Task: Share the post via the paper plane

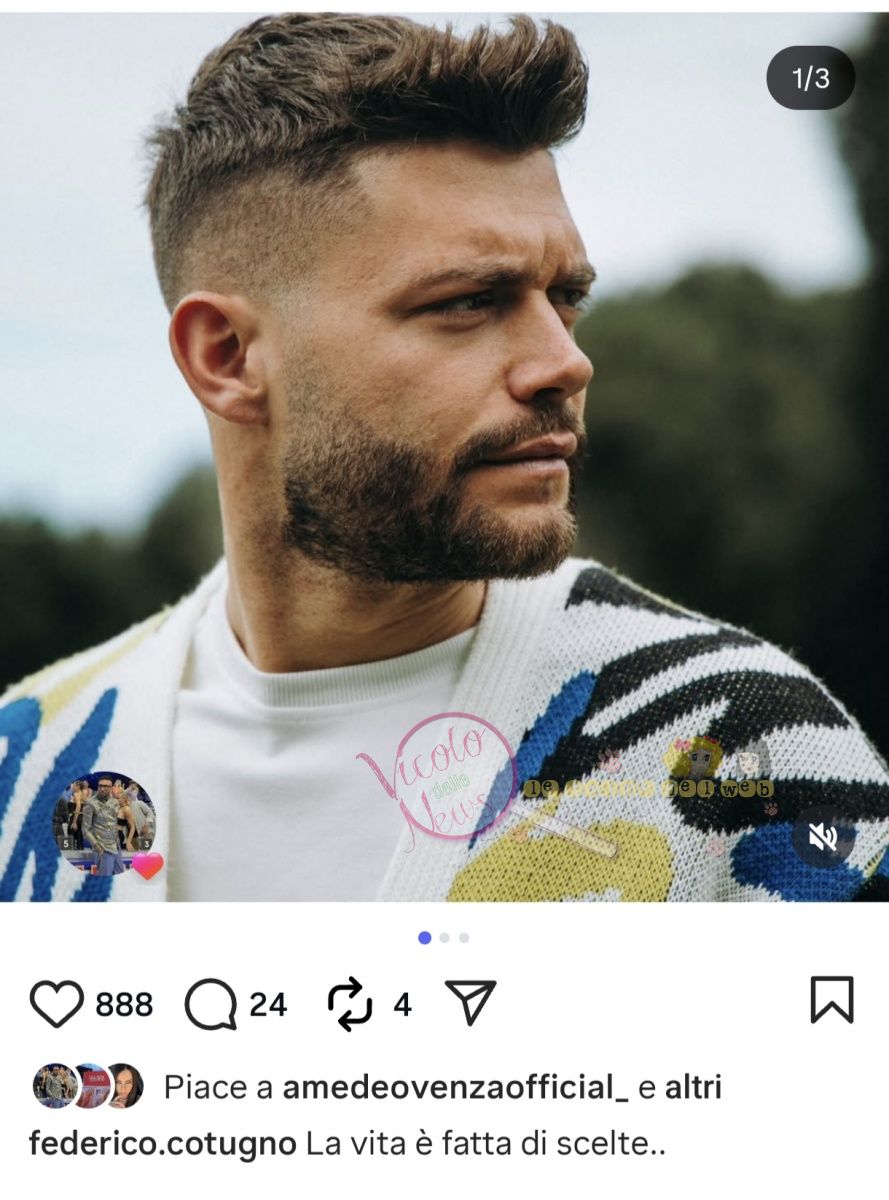Action: 470,1002
